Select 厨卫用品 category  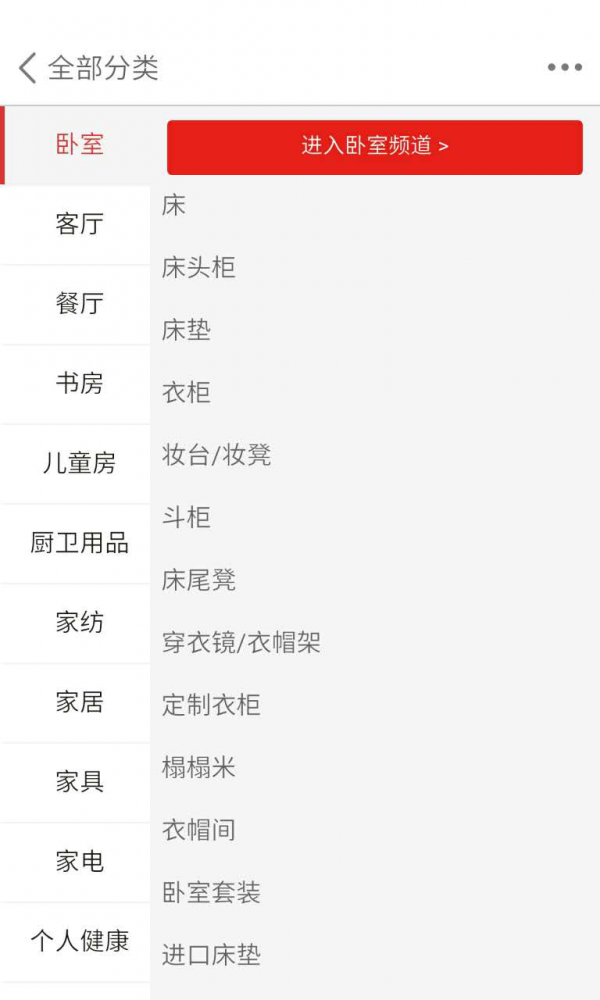tap(79, 544)
